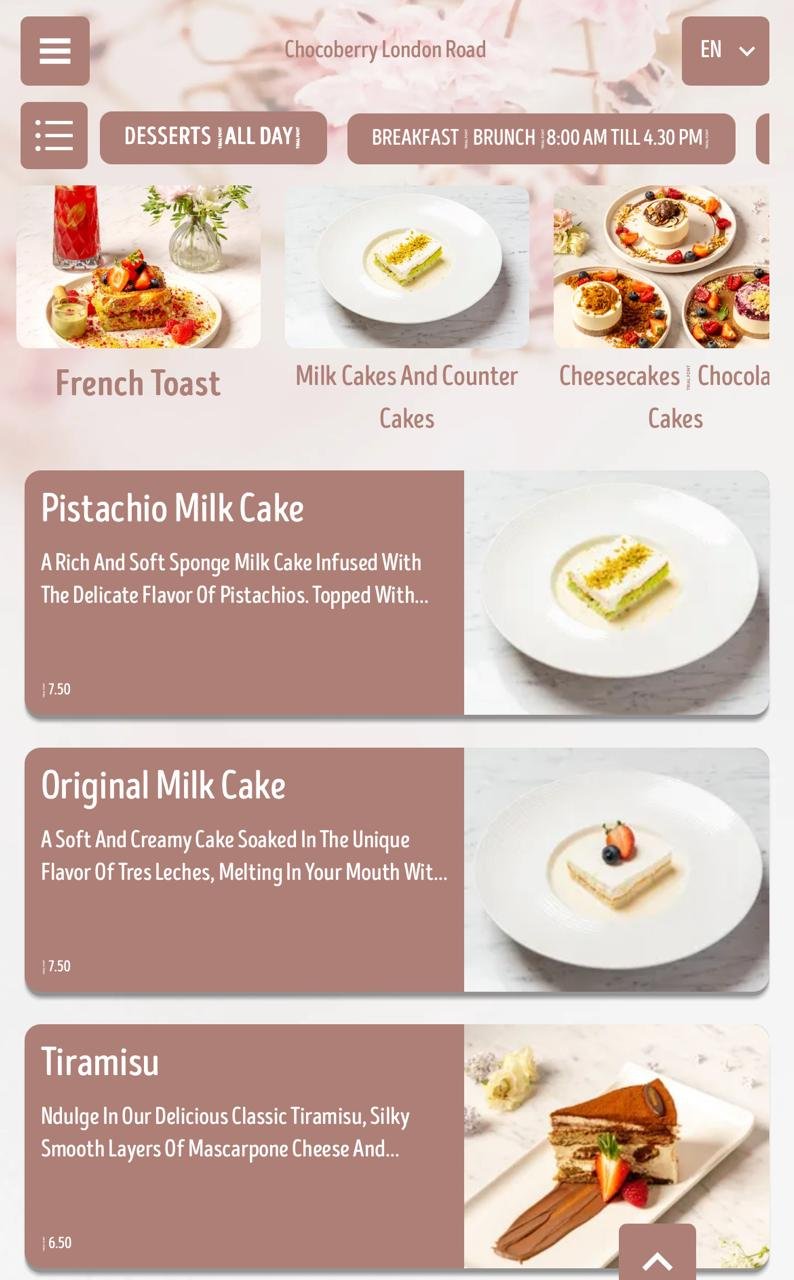Select the Desserts All Day menu
Image resolution: width=794 pixels, height=1280 pixels.
(x=213, y=138)
